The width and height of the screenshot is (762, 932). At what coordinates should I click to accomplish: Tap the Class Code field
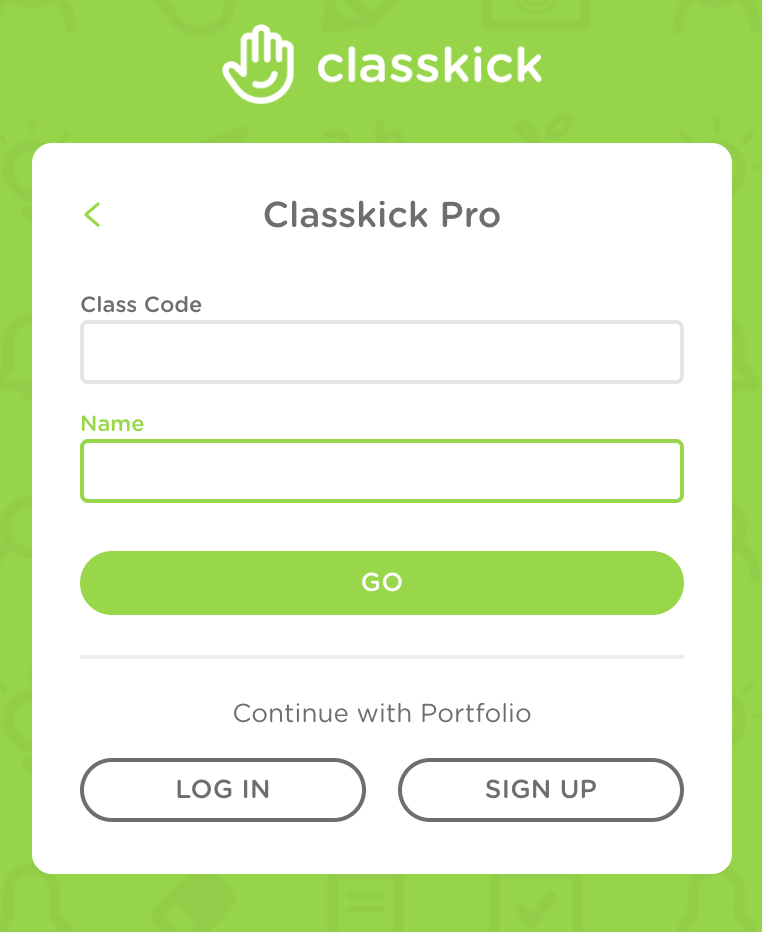pyautogui.click(x=381, y=352)
